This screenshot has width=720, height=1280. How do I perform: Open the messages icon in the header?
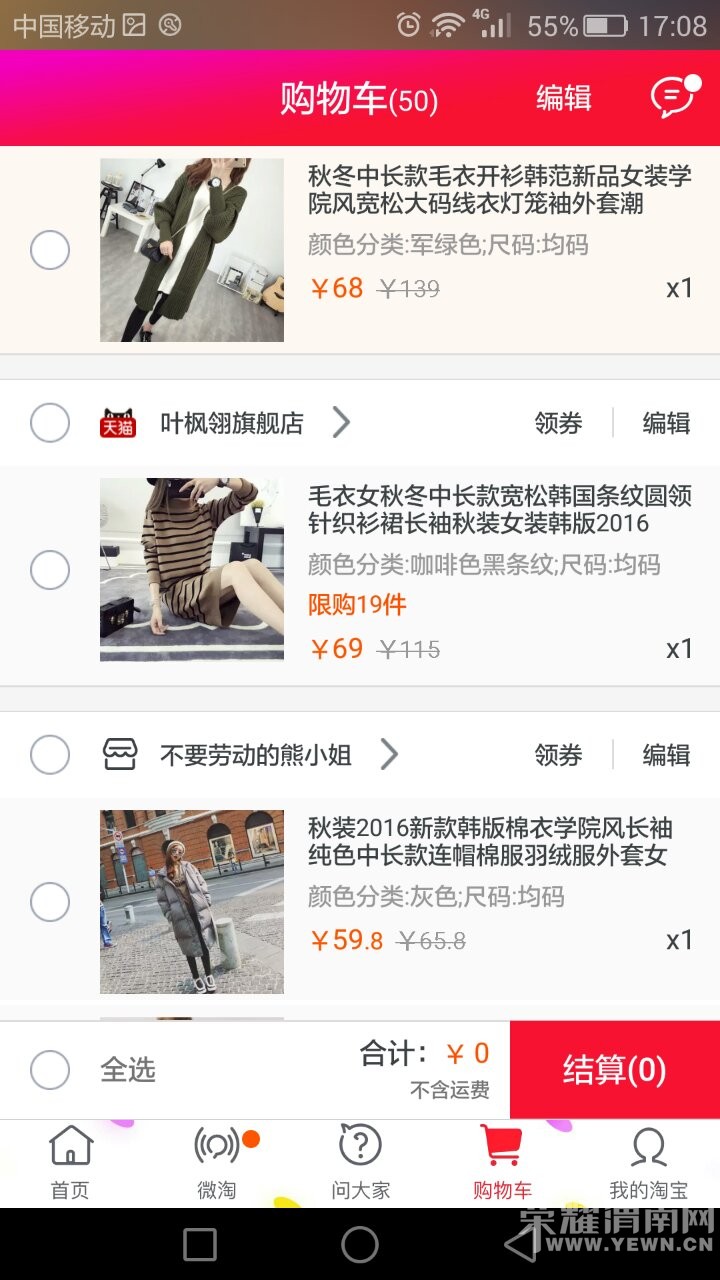(x=673, y=98)
